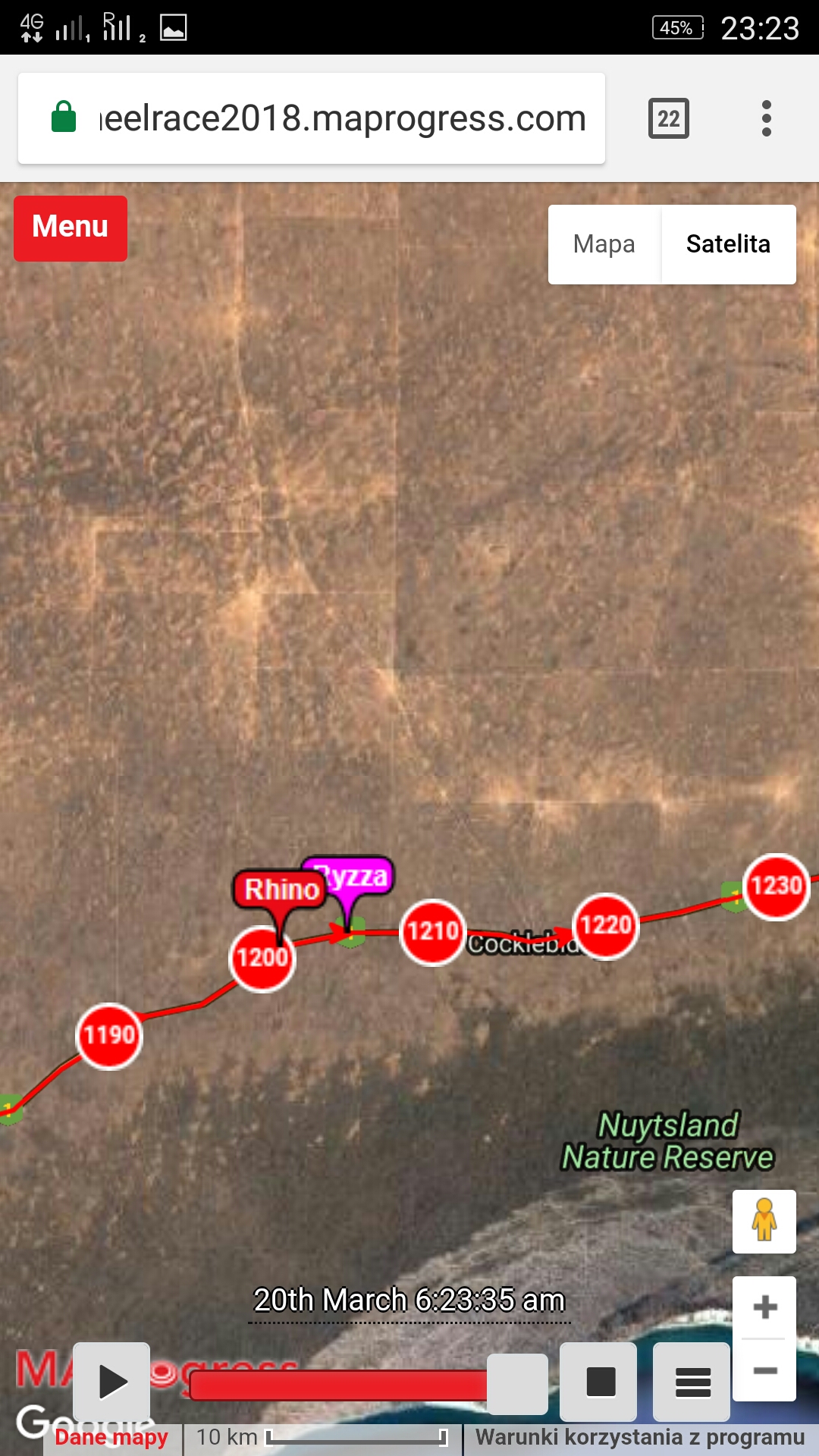
Task: Tap the replay timeline slider handle
Action: (x=517, y=1384)
